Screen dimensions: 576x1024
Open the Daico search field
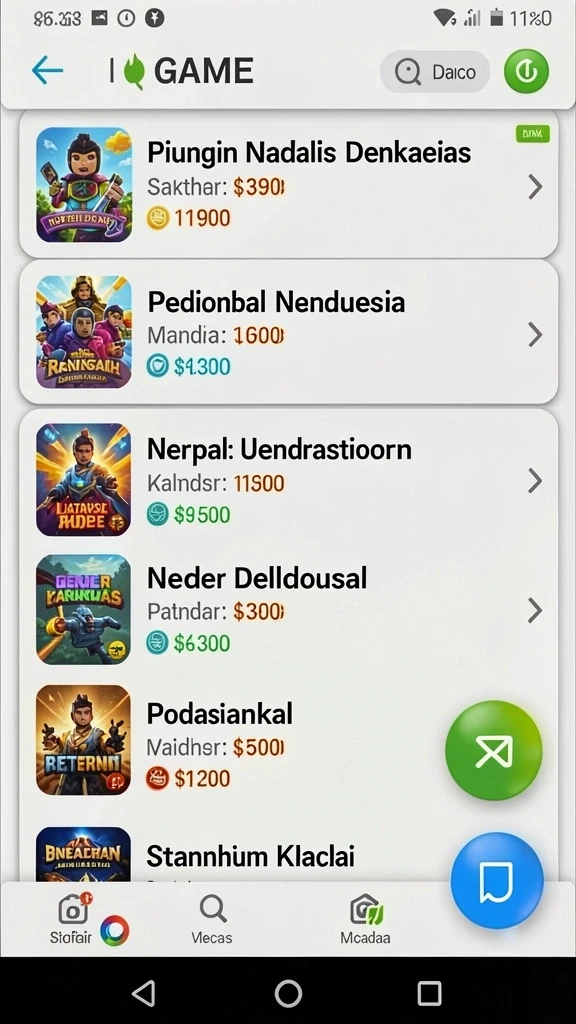click(x=435, y=72)
